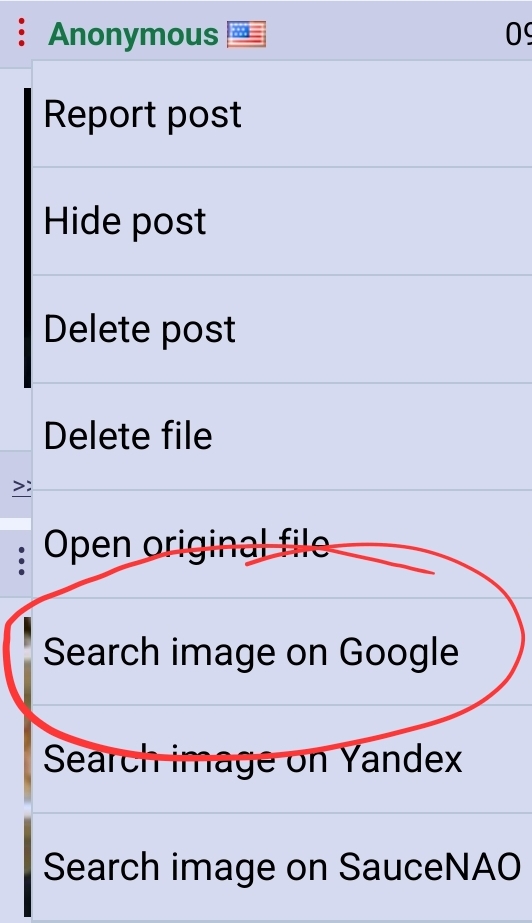Open original file
Screen dimensions: 532x923
[x=282, y=544]
